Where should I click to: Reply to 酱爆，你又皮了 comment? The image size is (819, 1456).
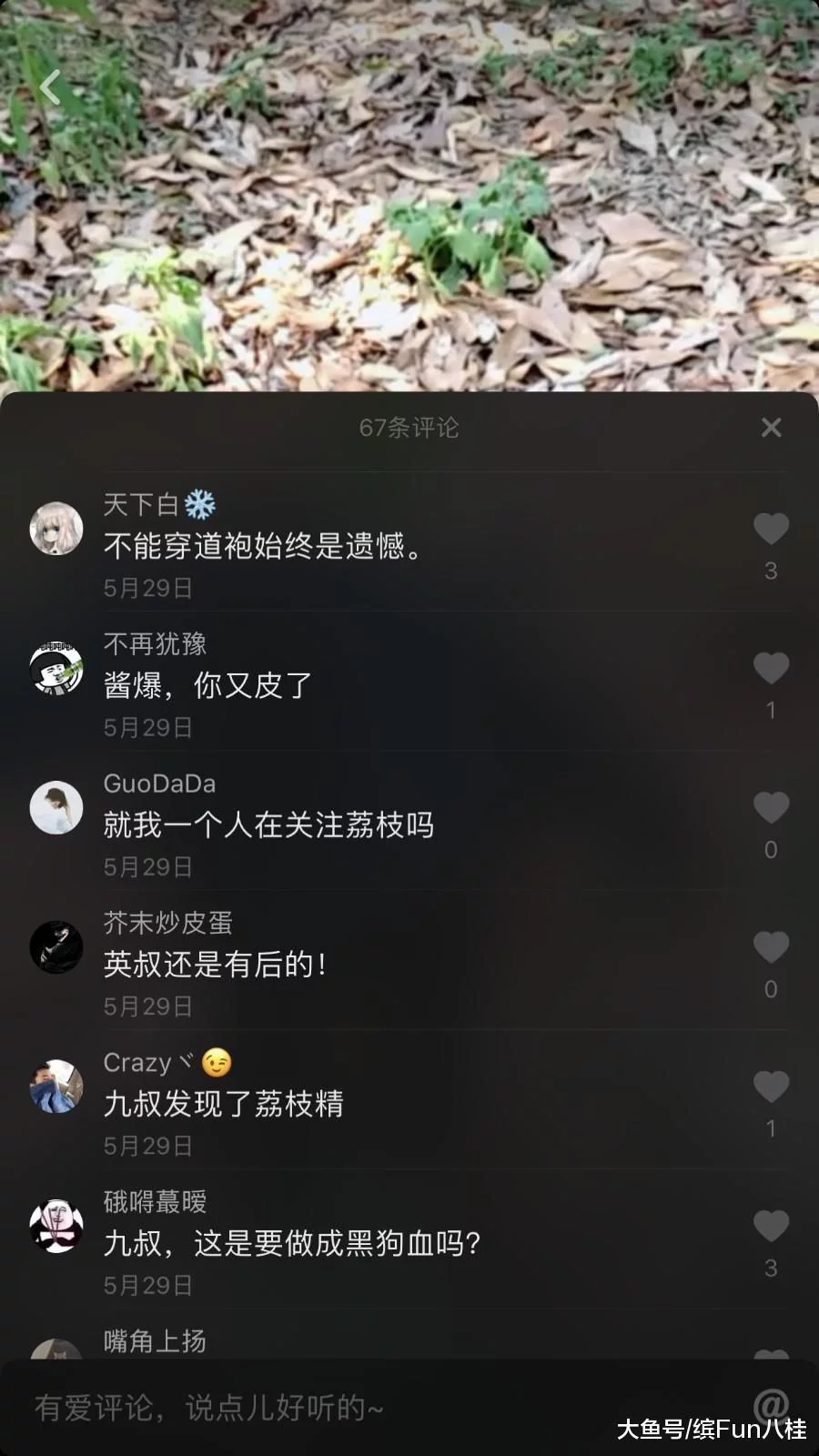208,685
